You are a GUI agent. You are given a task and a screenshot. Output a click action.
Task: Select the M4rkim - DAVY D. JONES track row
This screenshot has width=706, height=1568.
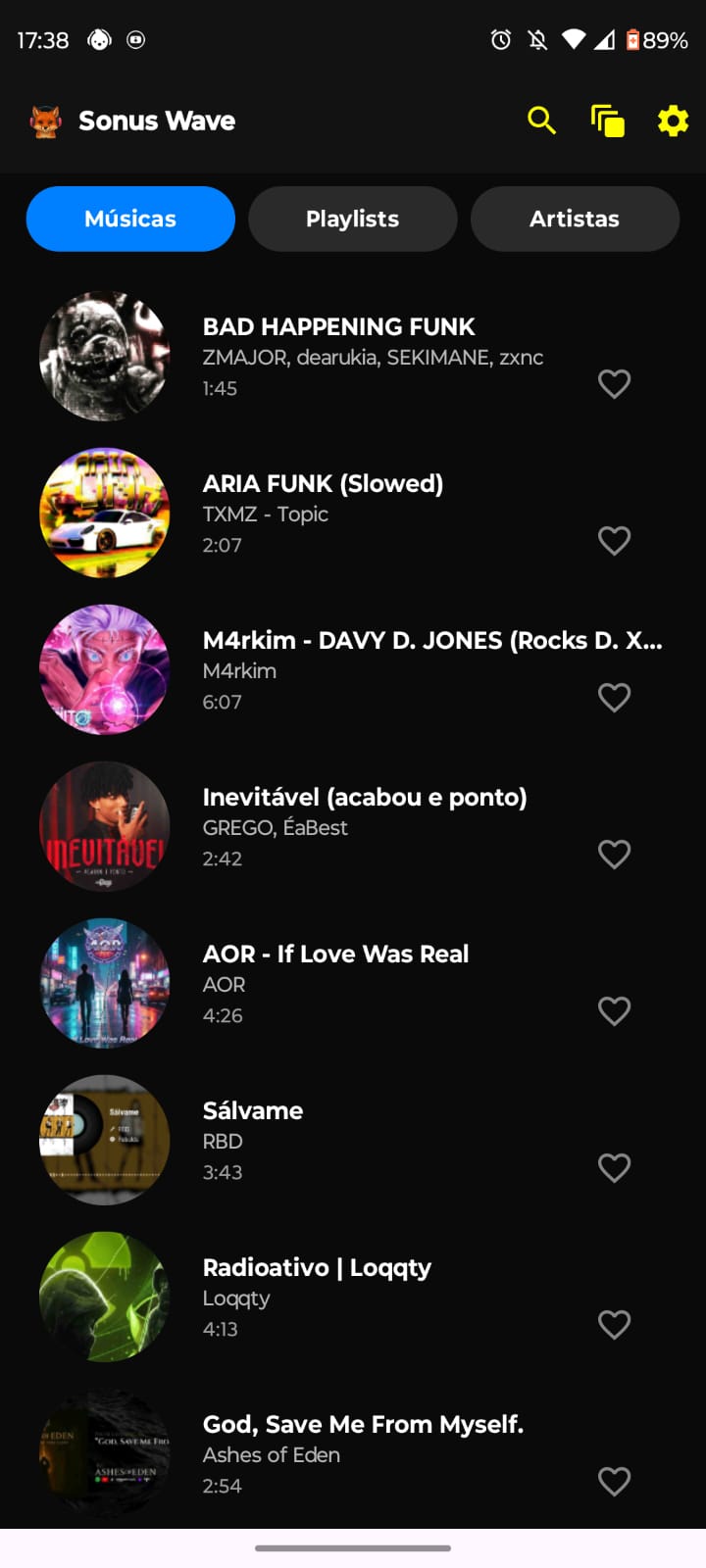[x=373, y=669]
